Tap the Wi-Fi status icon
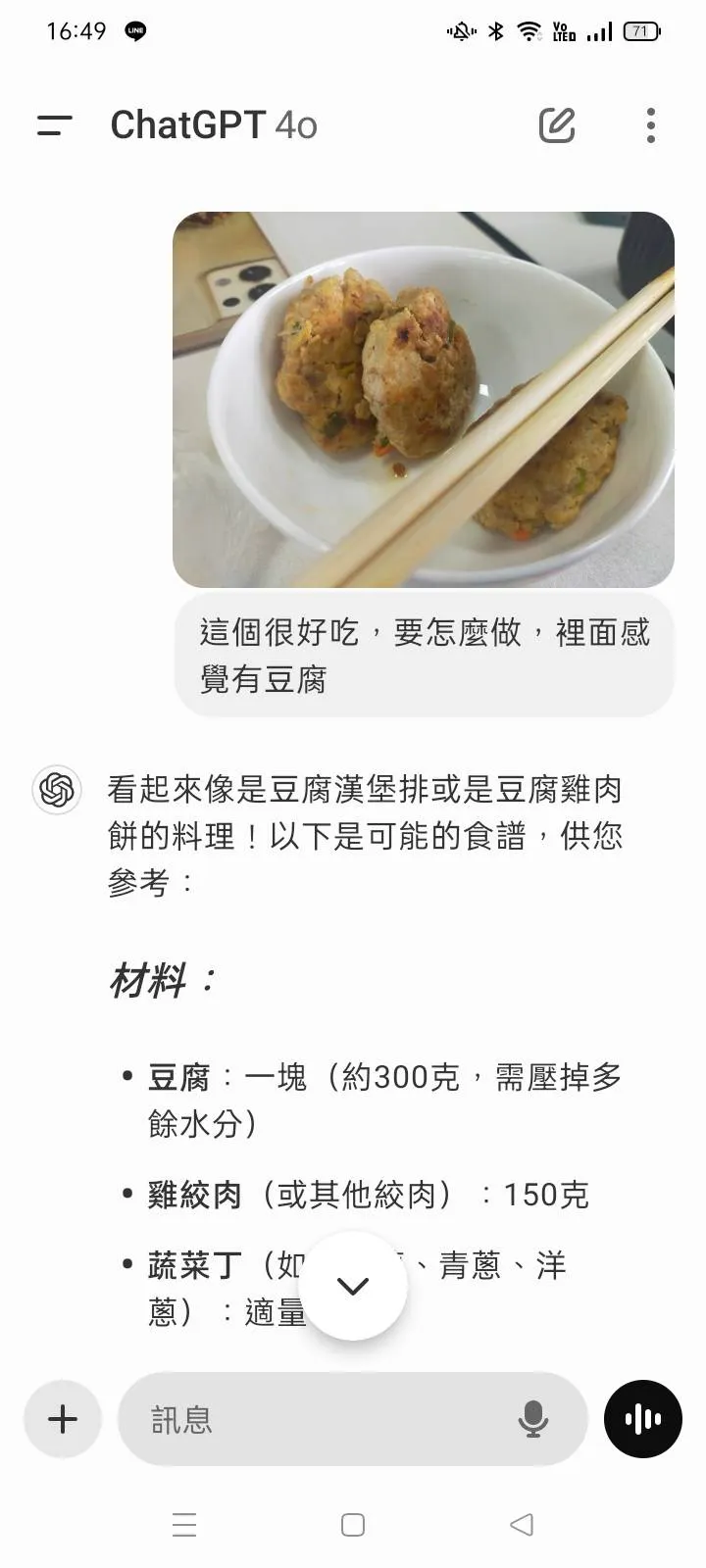This screenshot has height=1568, width=706. (x=529, y=30)
